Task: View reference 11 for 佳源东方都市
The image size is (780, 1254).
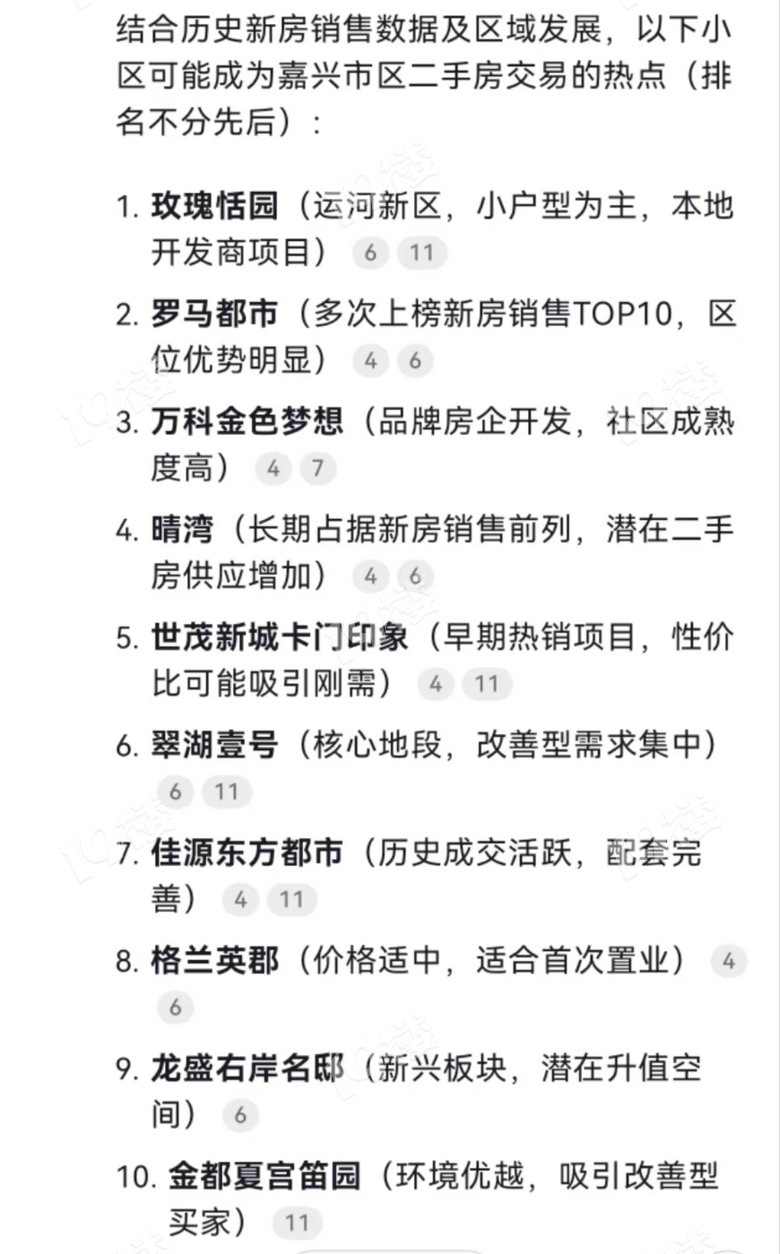Action: coord(292,899)
